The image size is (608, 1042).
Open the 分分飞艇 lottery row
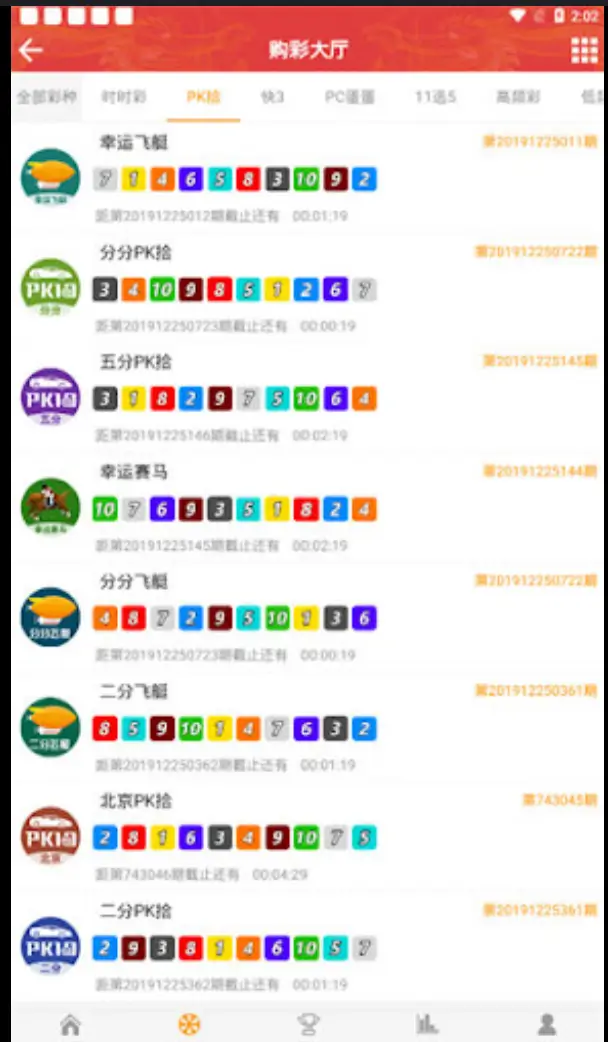tap(300, 617)
